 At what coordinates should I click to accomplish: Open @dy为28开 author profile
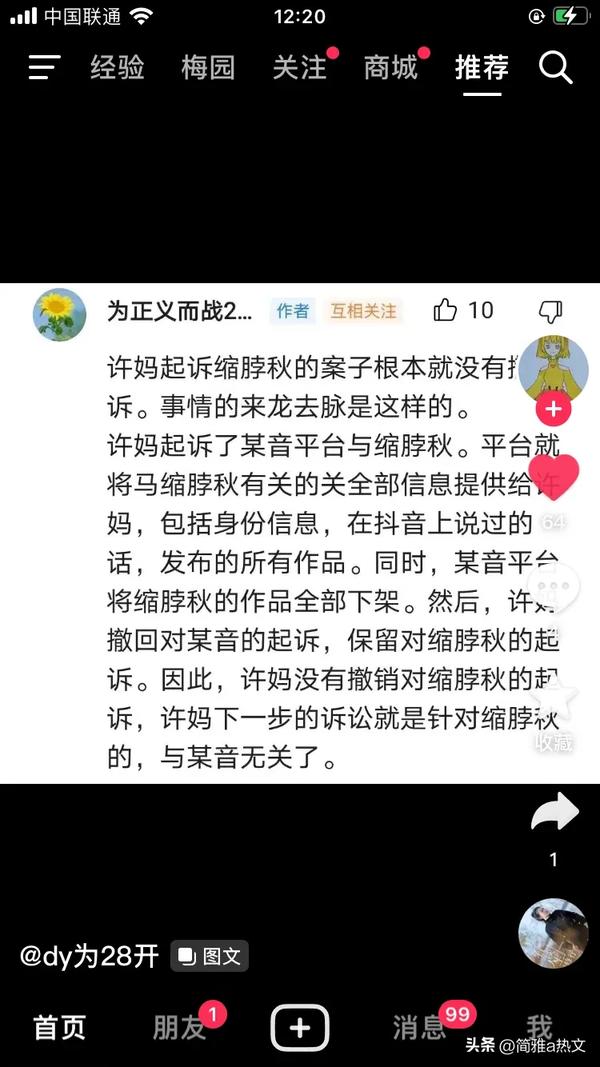(x=89, y=956)
